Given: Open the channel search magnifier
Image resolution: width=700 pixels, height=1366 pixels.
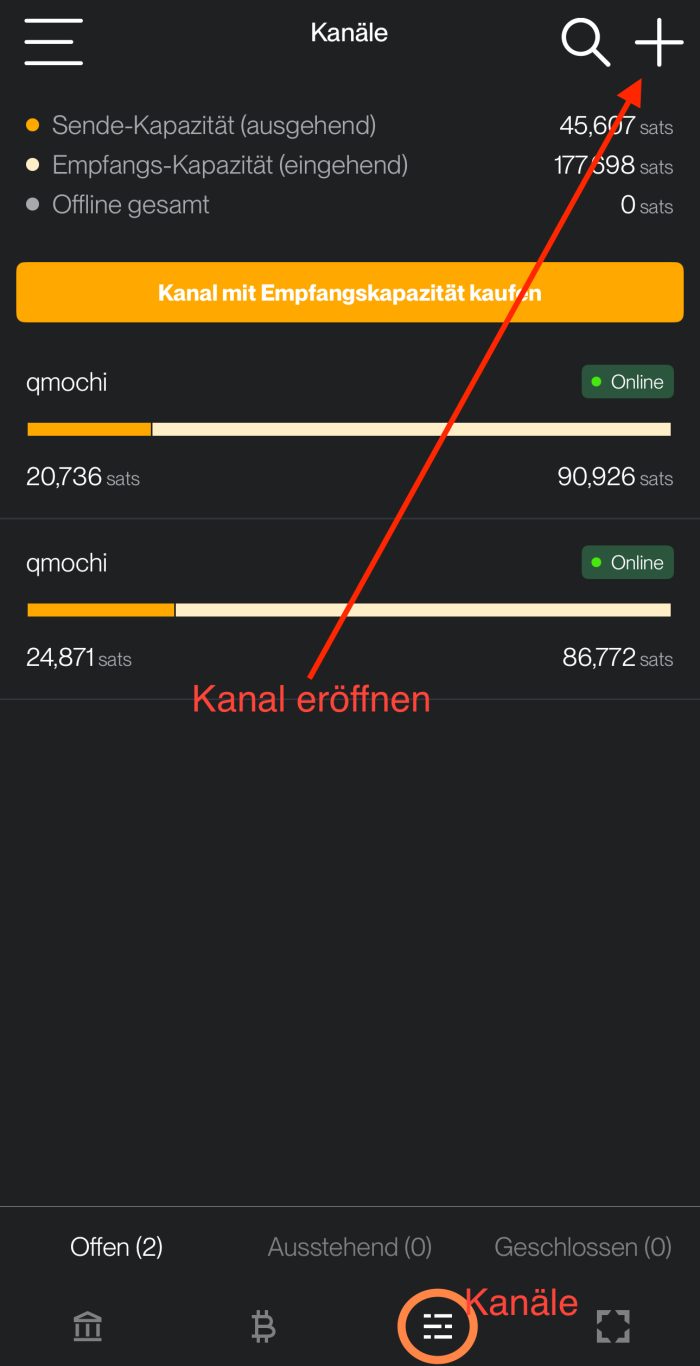Looking at the screenshot, I should pyautogui.click(x=586, y=43).
